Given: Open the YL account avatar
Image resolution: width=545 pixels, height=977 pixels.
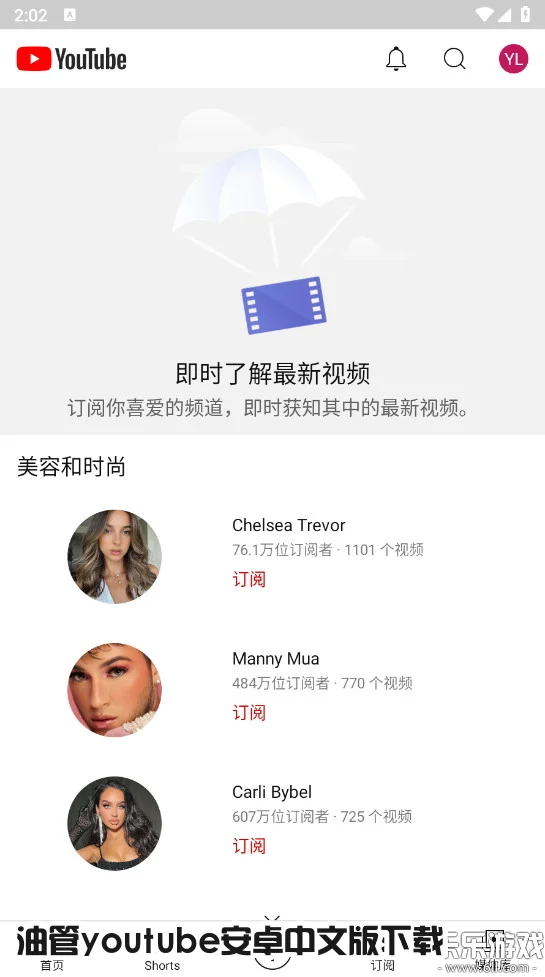Looking at the screenshot, I should point(513,59).
